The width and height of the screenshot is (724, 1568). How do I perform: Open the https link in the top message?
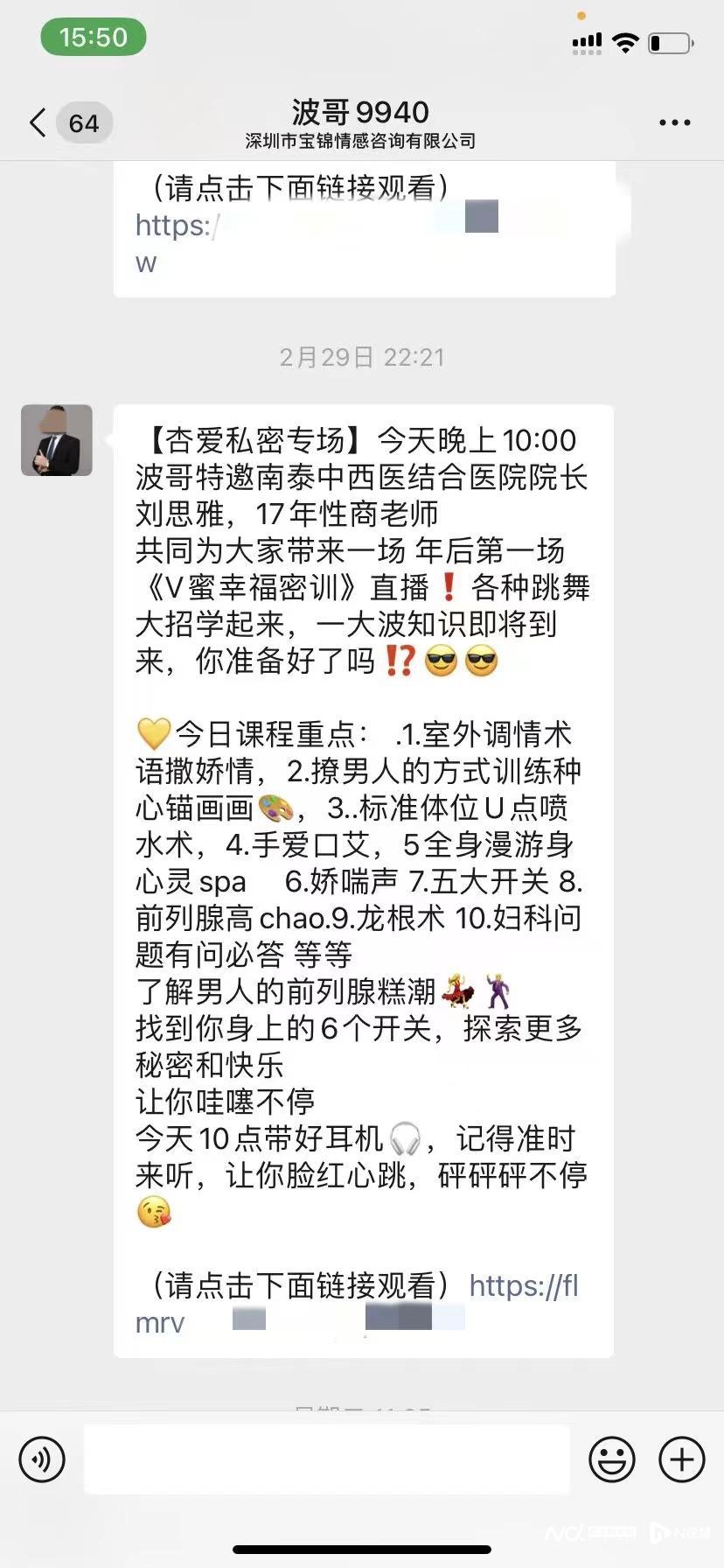tap(173, 227)
